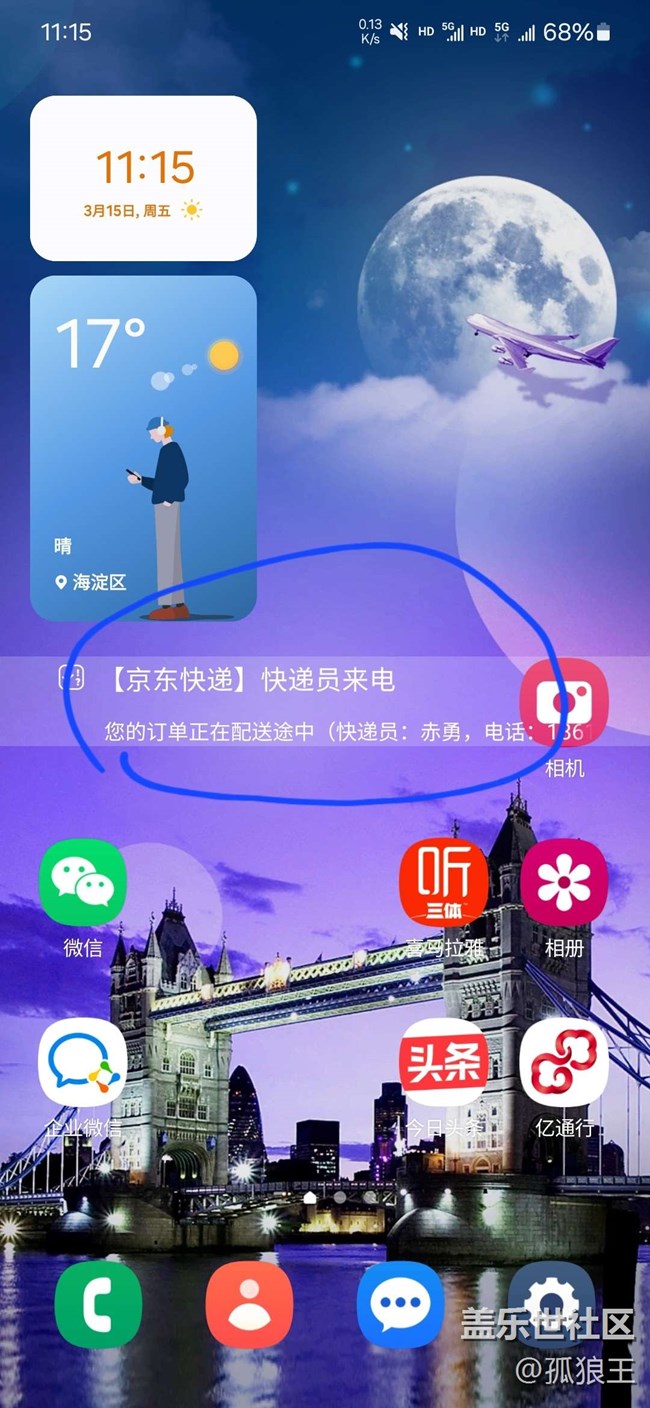Screen dimensions: 650x1408
Task: Launch 喜马拉雅 app
Action: [x=443, y=883]
